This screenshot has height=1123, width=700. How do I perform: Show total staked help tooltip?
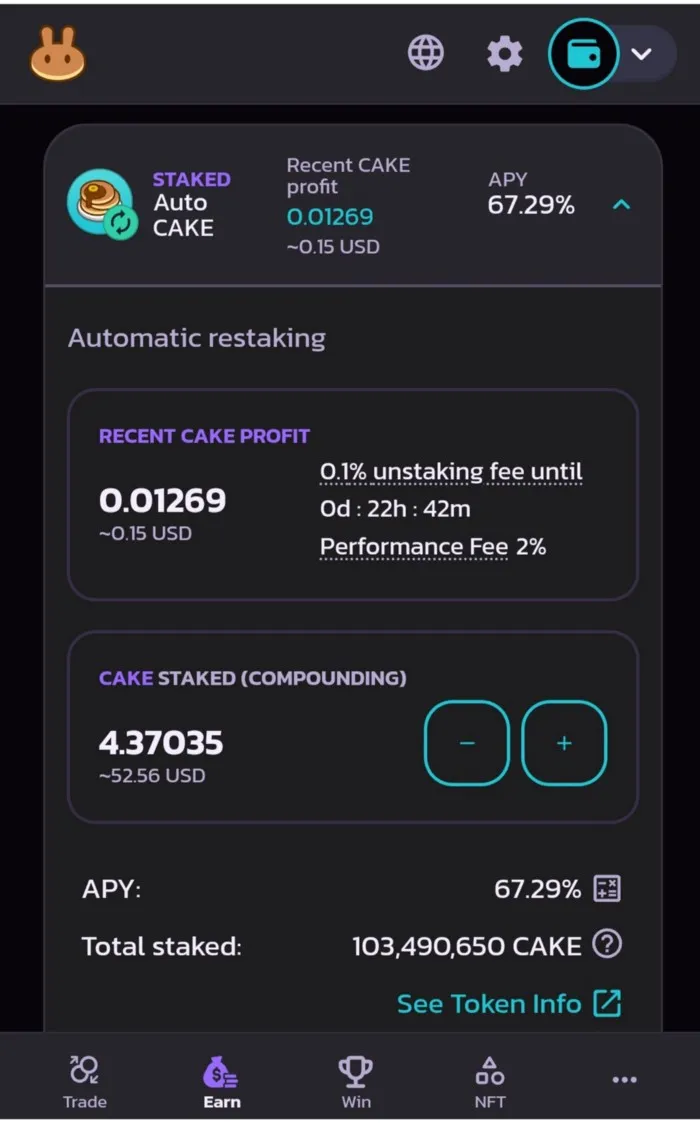pyautogui.click(x=607, y=944)
